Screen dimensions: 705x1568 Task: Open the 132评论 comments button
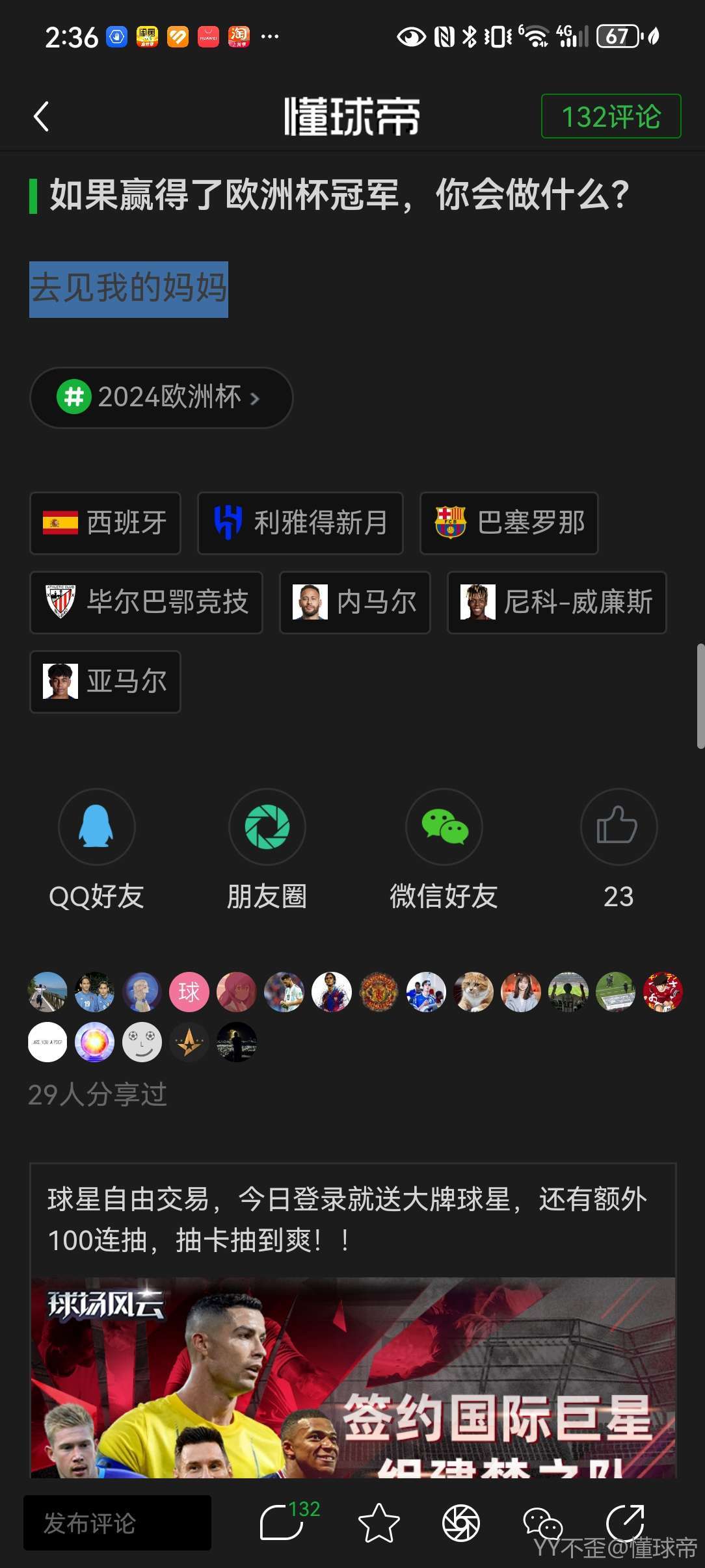coord(611,117)
